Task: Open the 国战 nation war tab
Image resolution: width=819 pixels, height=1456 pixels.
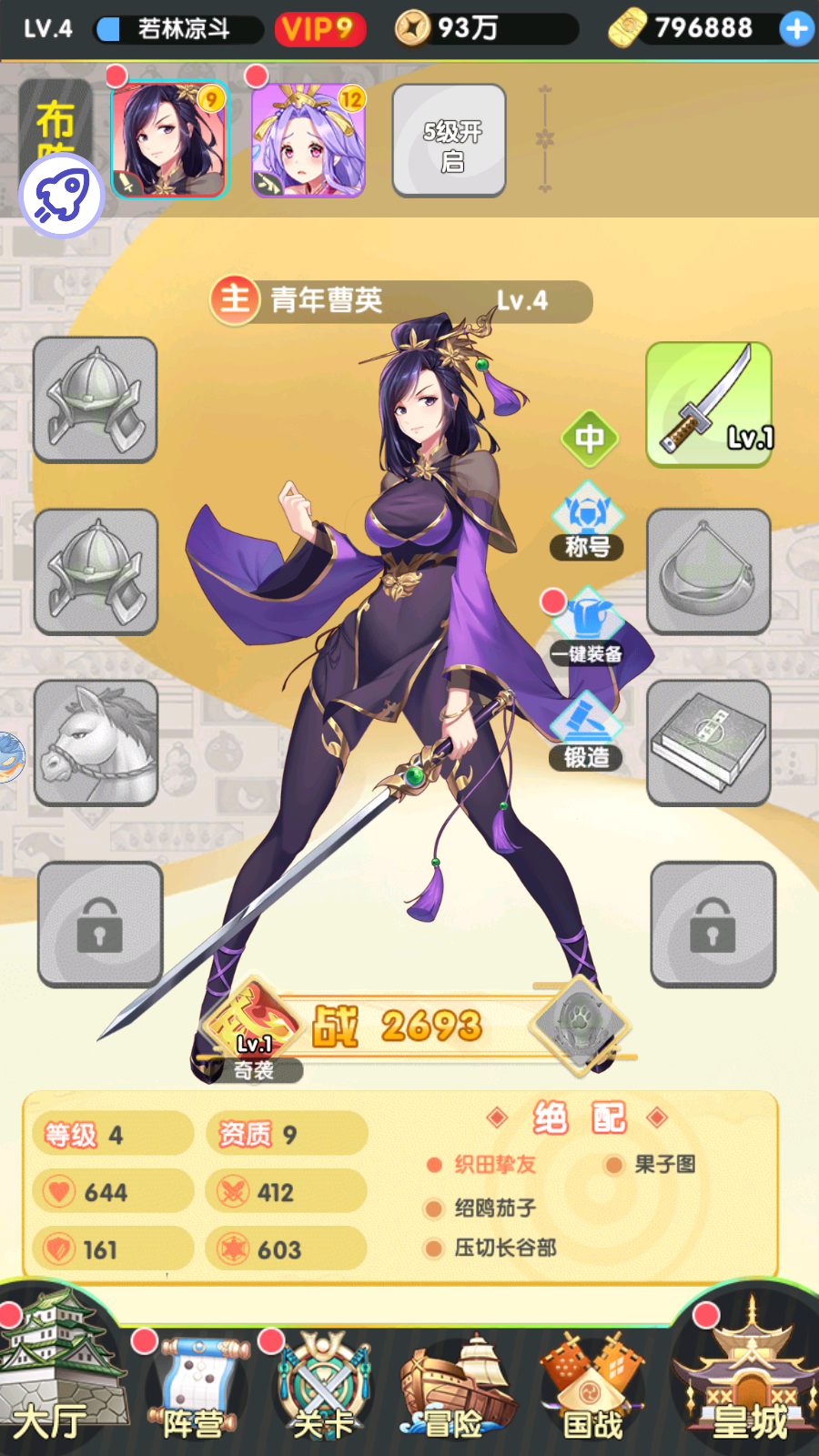Action: coord(591,1388)
